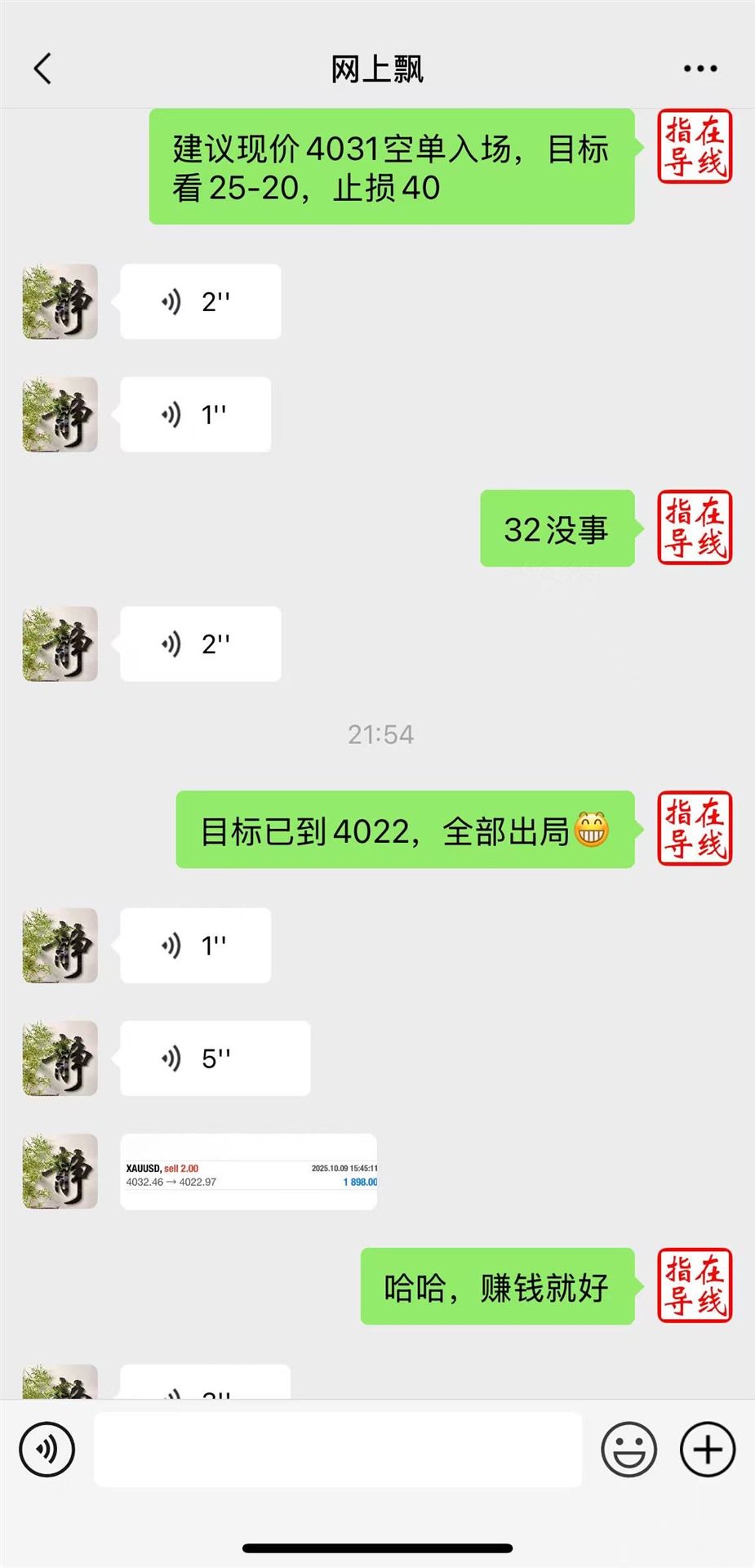The width and height of the screenshot is (755, 1568).
Task: Open the chat info overflow menu
Action: point(700,69)
